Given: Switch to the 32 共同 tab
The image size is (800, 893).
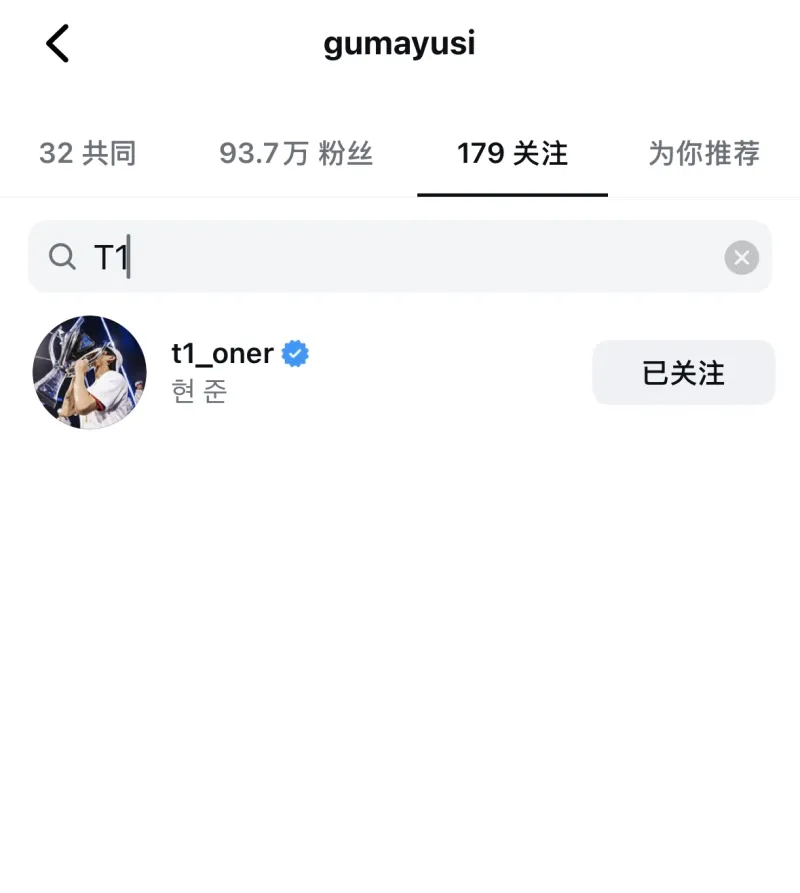Looking at the screenshot, I should (x=87, y=153).
